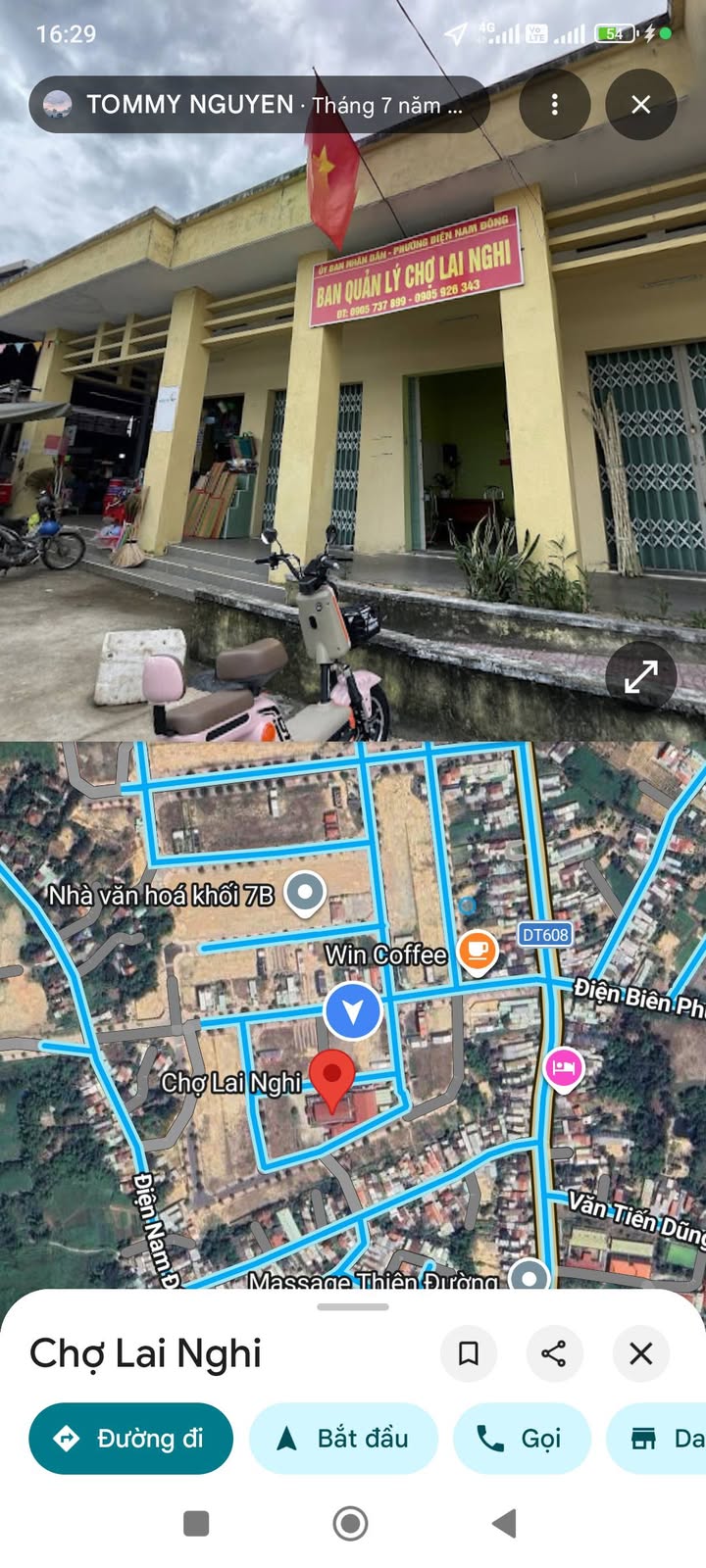
Task: Share the Chợ Lai Nghi place
Action: click(x=554, y=1353)
